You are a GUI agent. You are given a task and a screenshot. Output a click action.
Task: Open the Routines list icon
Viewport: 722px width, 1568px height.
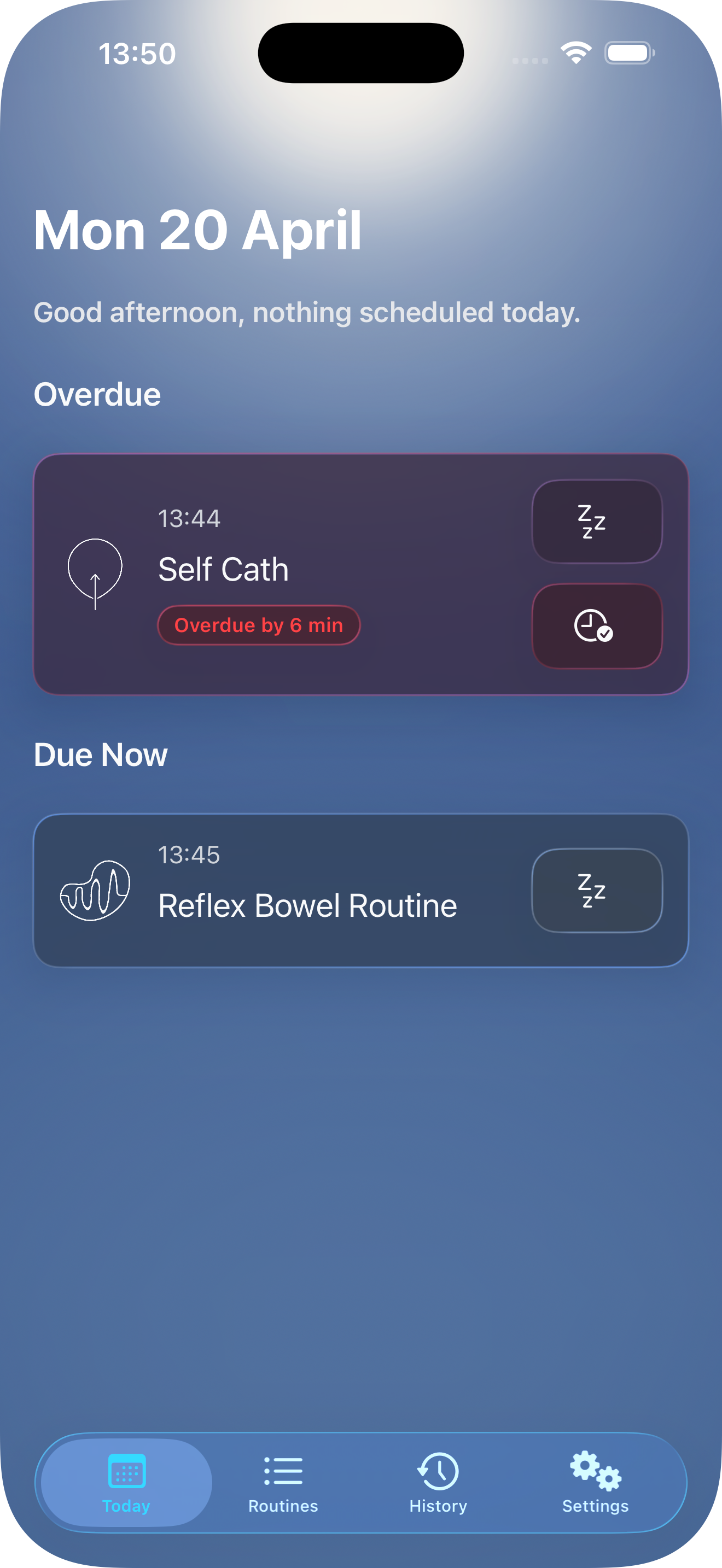(282, 1472)
